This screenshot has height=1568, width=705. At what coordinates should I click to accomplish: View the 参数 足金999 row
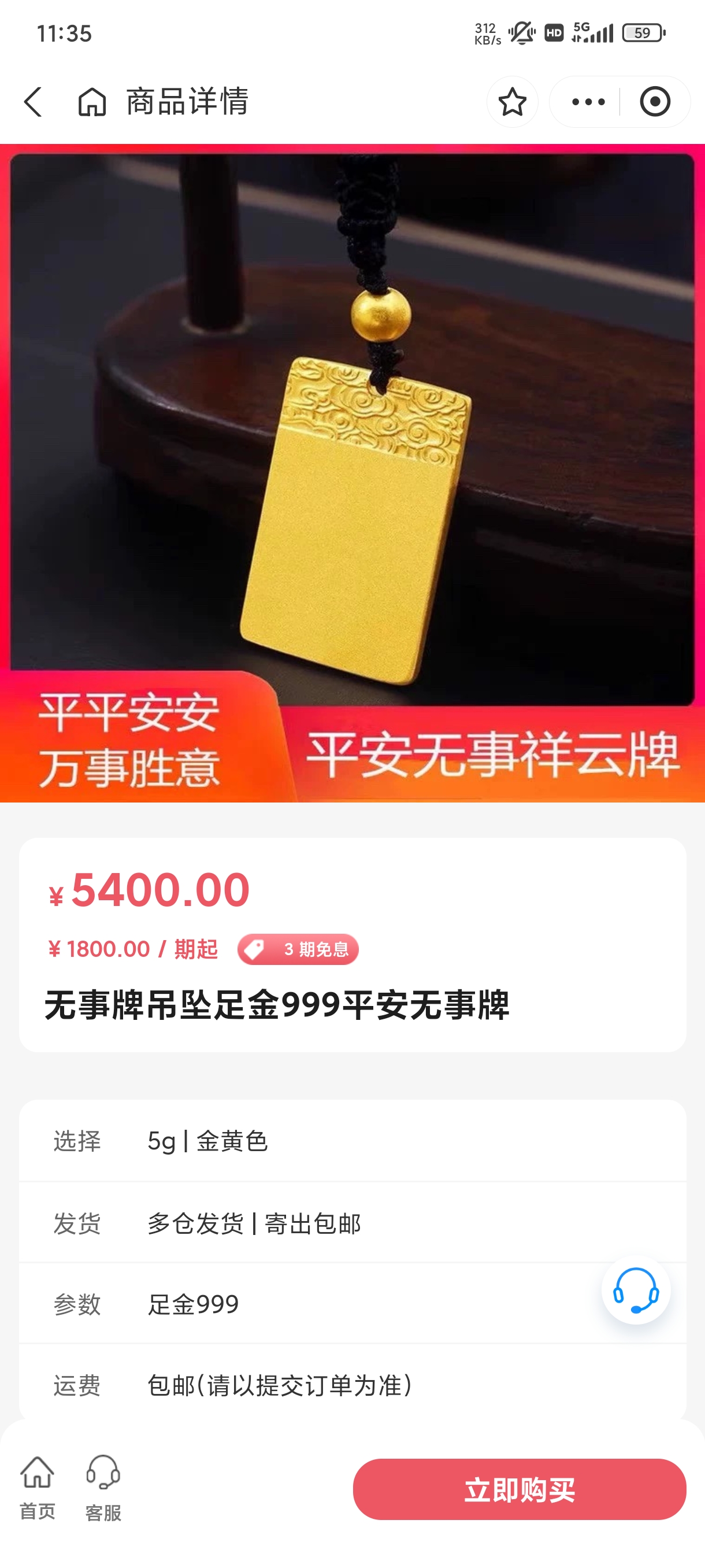tap(352, 1303)
